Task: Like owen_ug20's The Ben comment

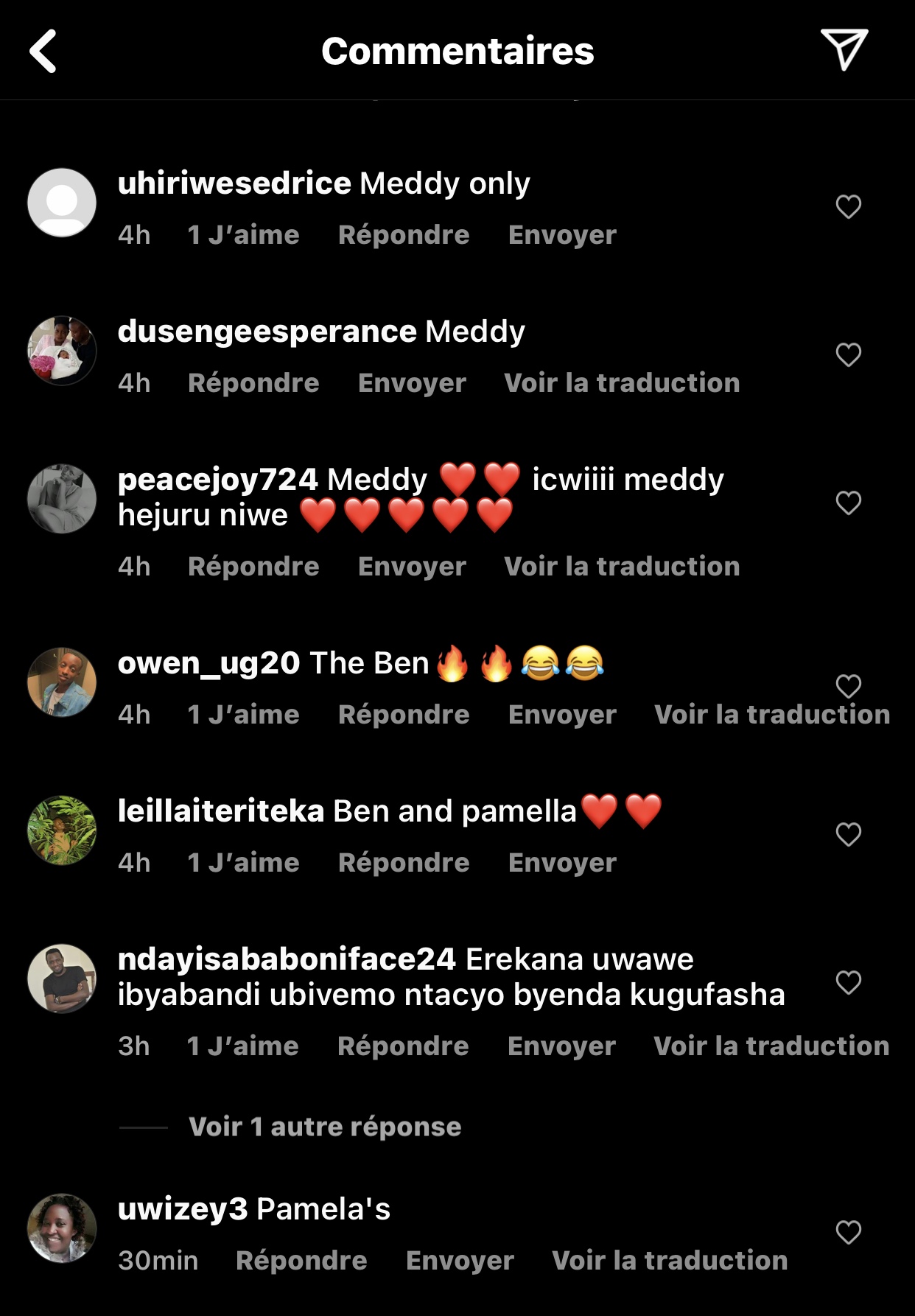Action: tap(848, 686)
